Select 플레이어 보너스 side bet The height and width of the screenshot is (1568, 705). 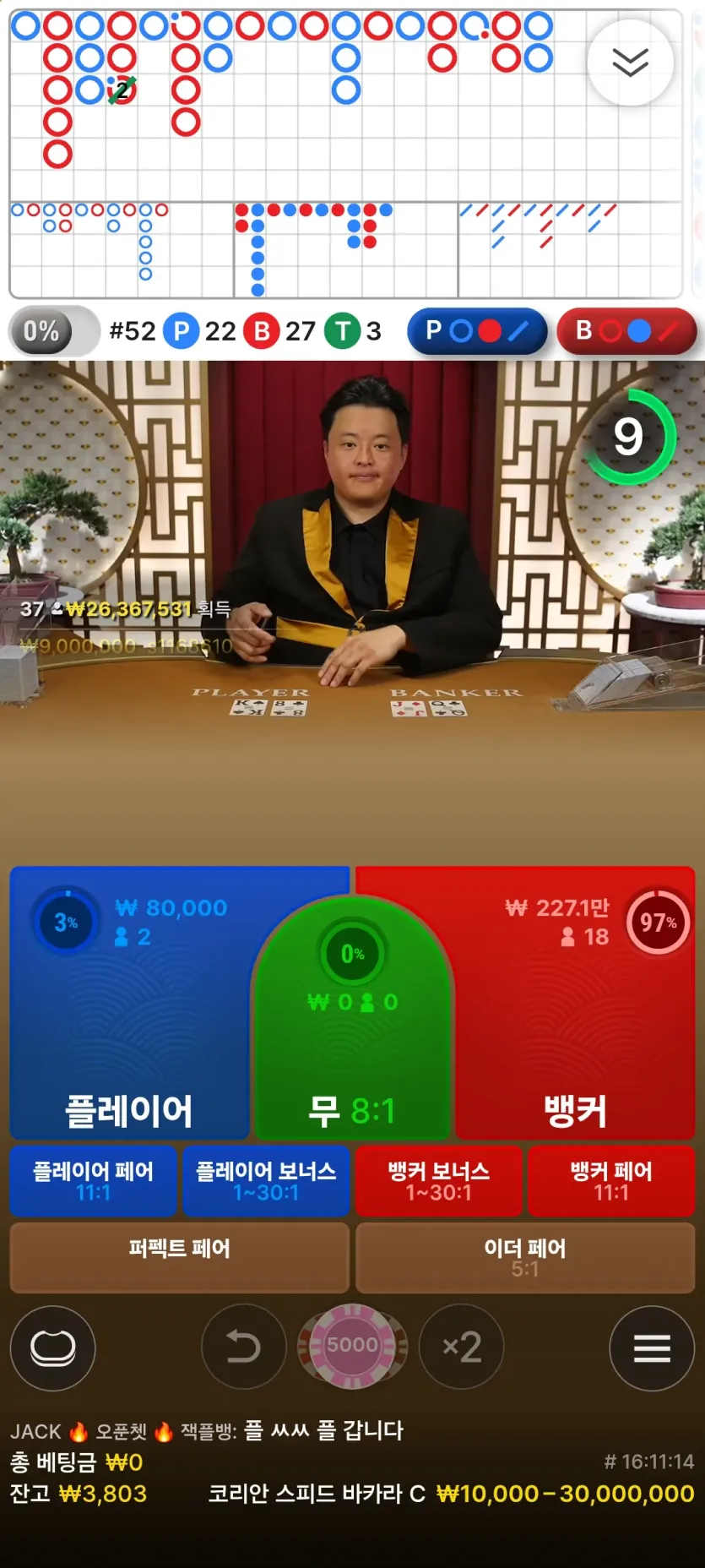266,1180
